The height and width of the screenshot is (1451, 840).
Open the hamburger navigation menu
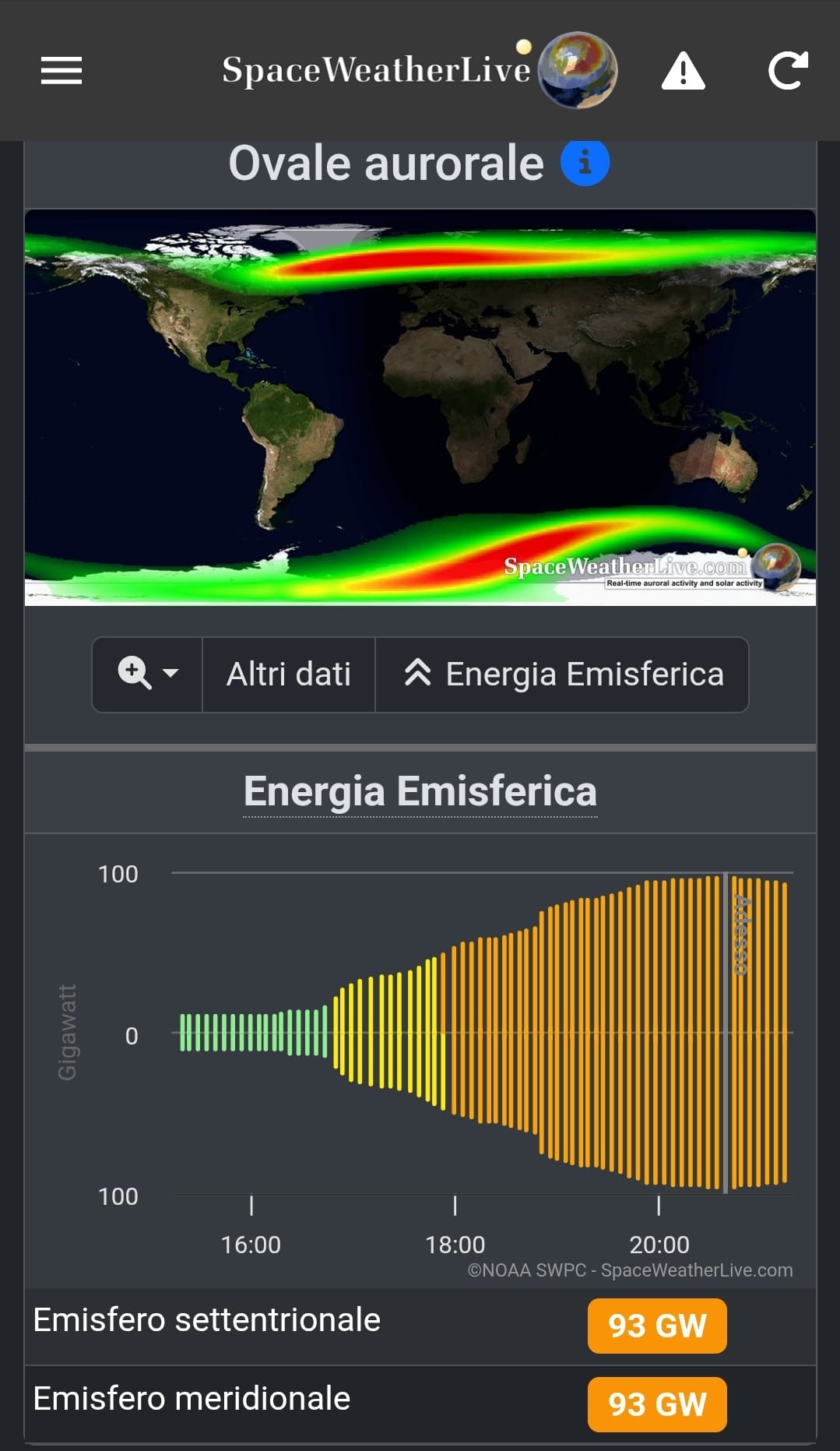[62, 70]
